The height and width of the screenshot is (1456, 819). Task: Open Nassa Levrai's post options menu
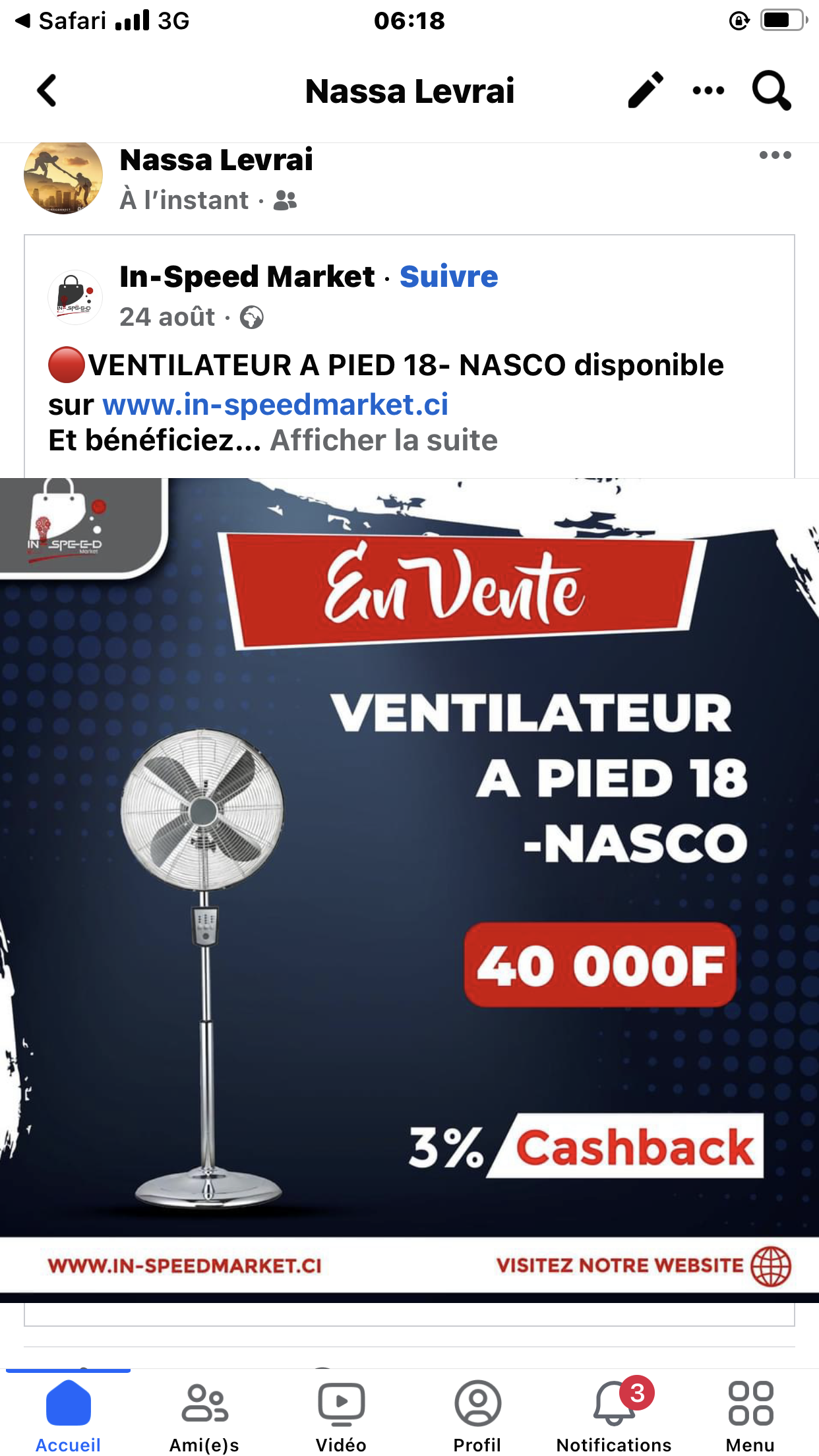pos(775,156)
